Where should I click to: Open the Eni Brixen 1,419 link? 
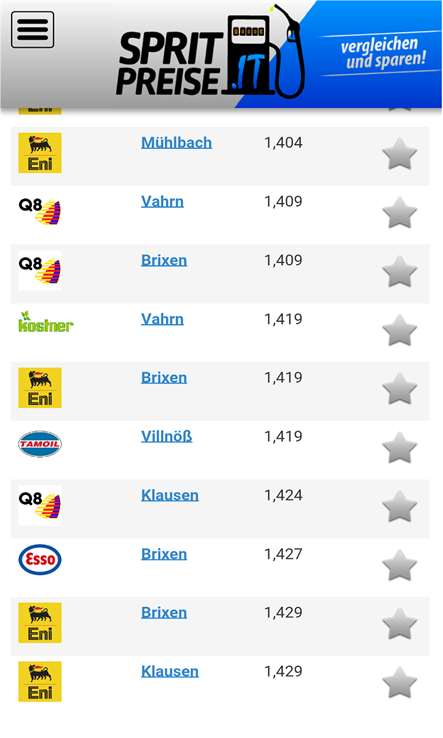[164, 377]
